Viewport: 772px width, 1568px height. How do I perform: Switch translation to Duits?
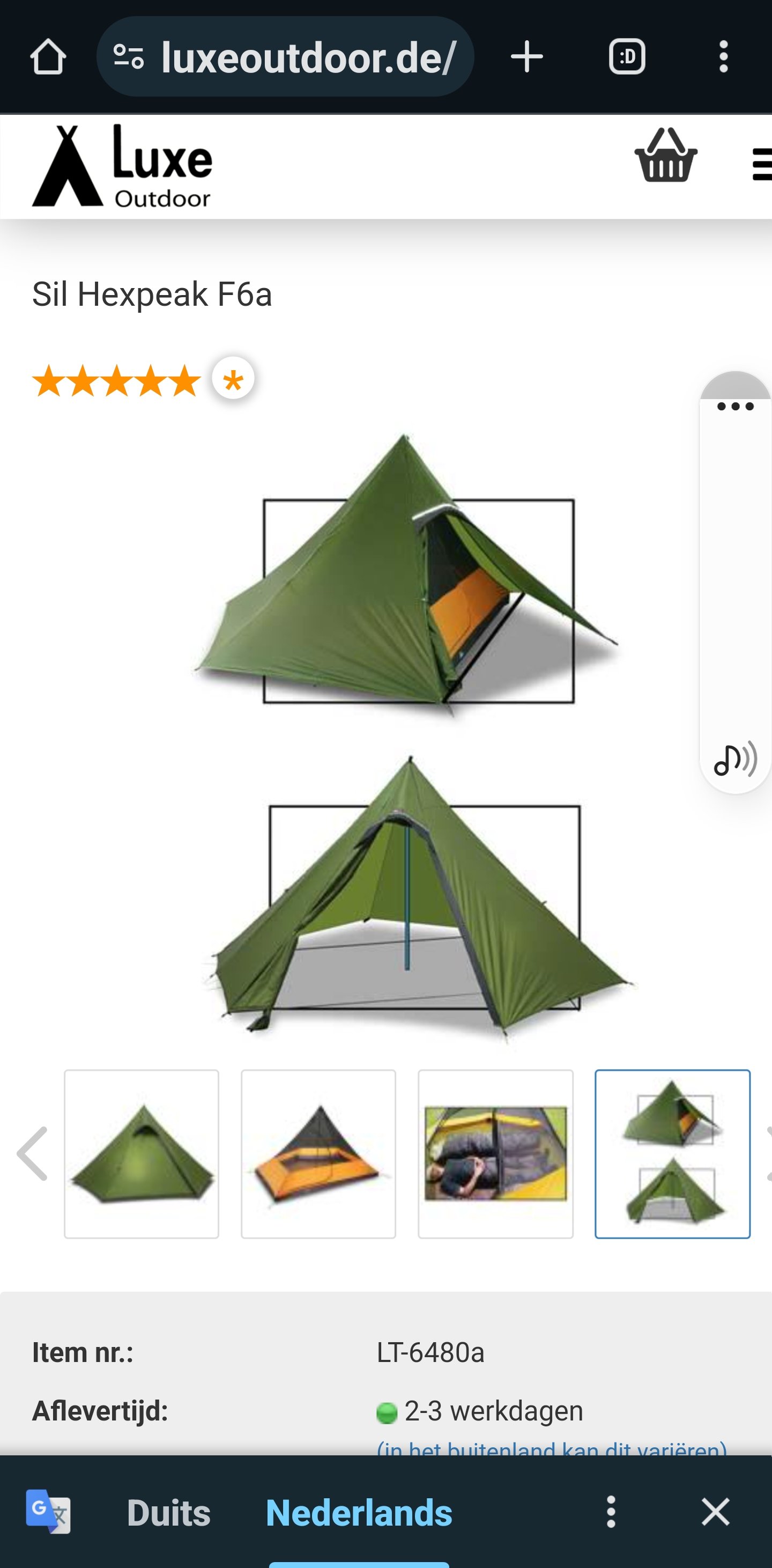pos(168,1512)
